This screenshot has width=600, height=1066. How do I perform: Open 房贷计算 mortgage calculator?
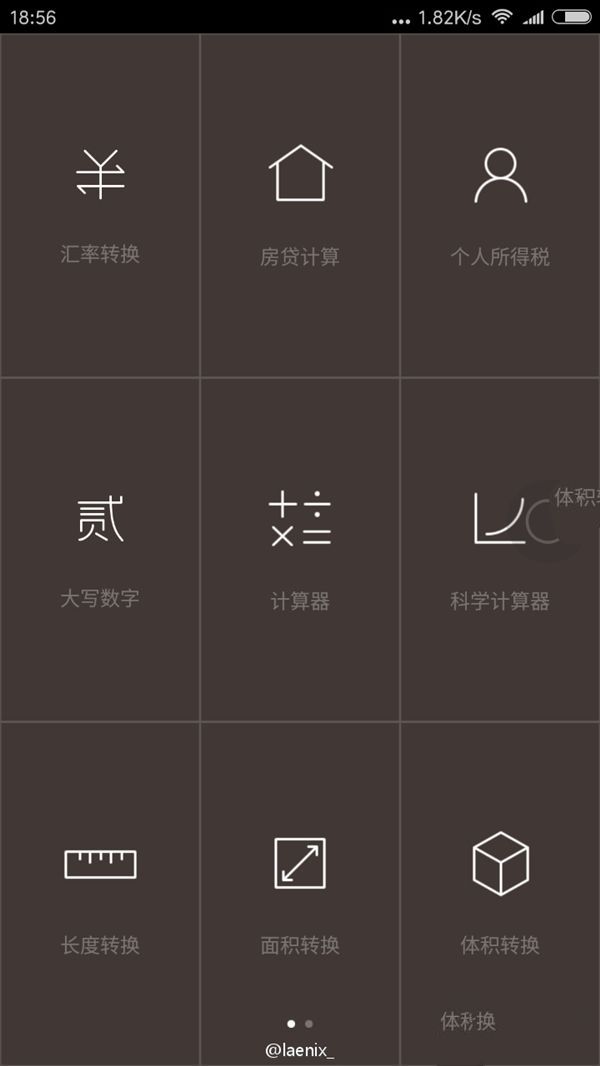click(300, 205)
